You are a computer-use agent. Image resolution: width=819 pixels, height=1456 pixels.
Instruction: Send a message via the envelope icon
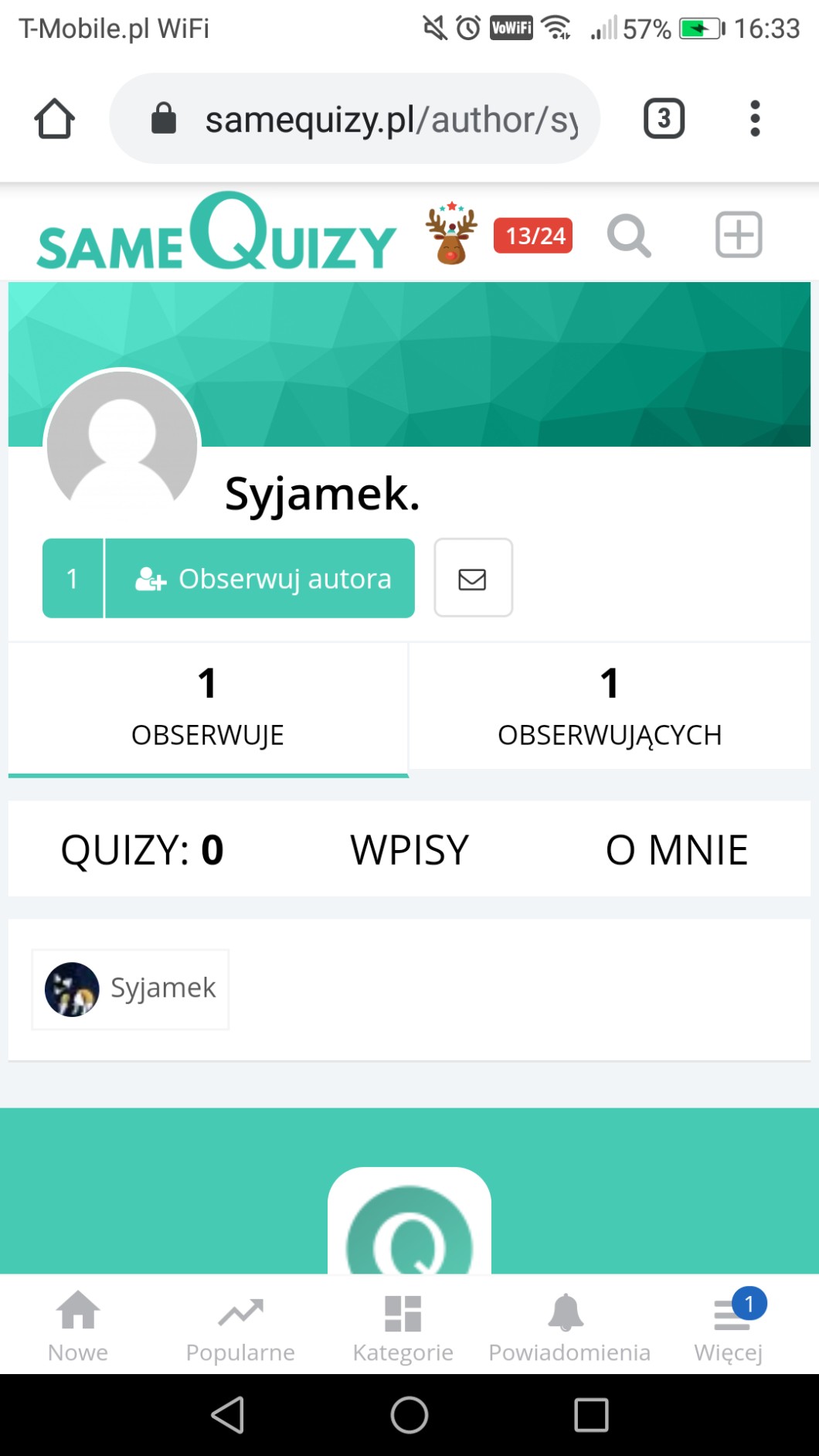473,578
